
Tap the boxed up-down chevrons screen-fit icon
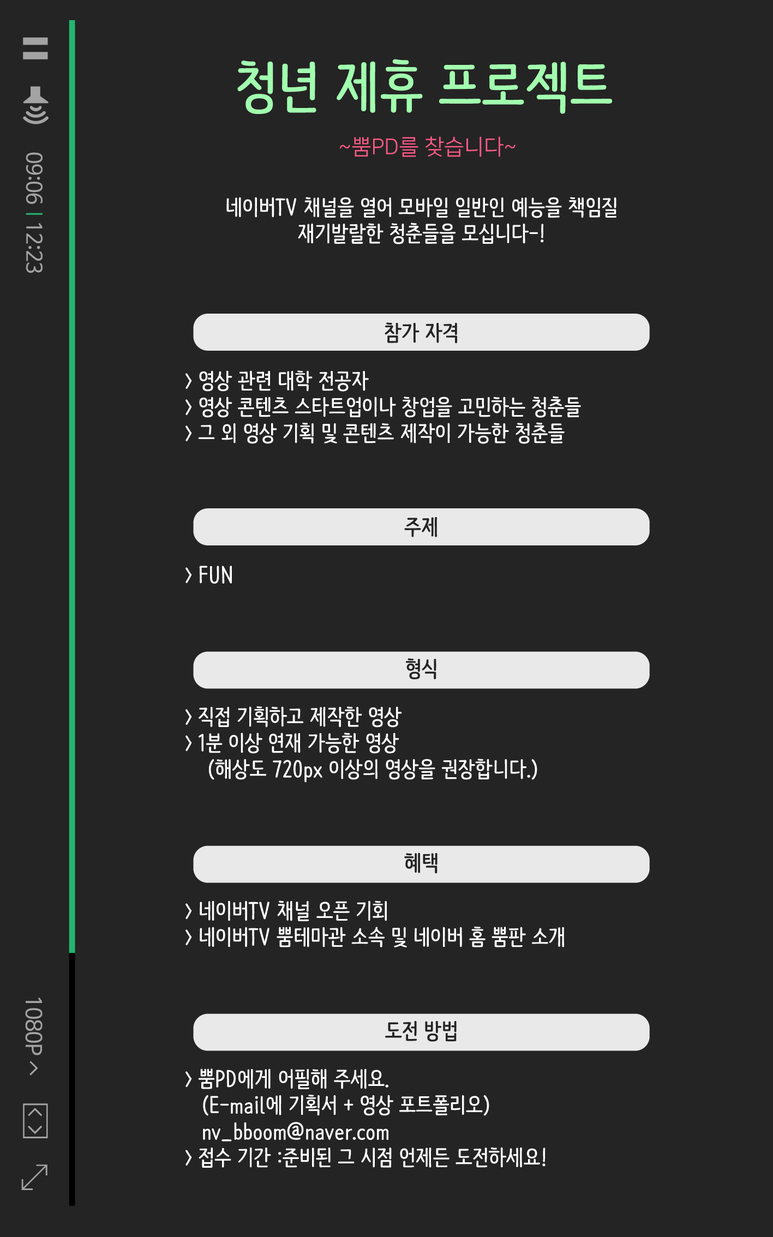[35, 1120]
